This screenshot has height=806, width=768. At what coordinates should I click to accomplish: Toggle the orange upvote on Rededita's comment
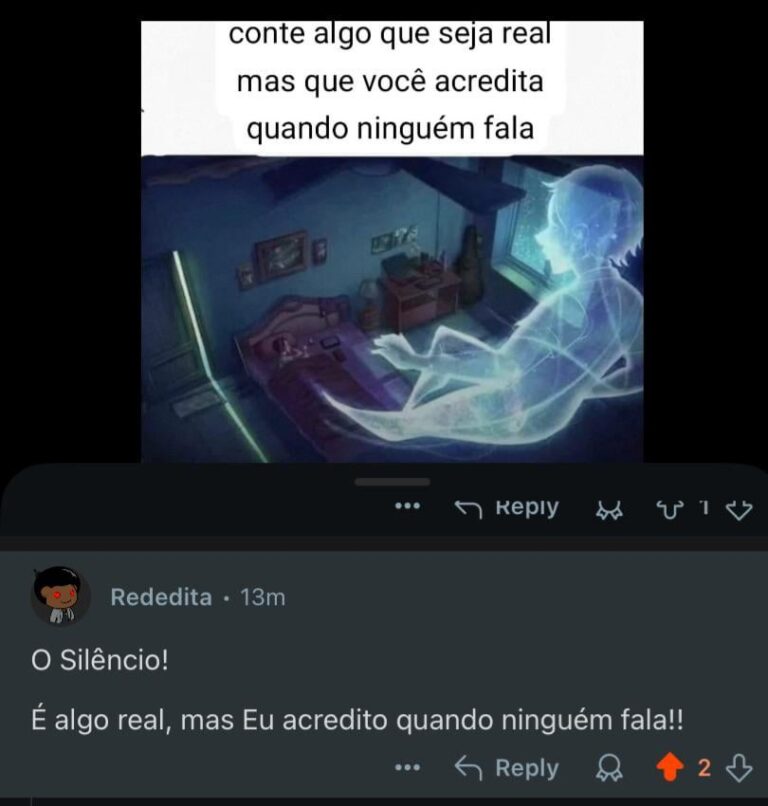point(669,768)
